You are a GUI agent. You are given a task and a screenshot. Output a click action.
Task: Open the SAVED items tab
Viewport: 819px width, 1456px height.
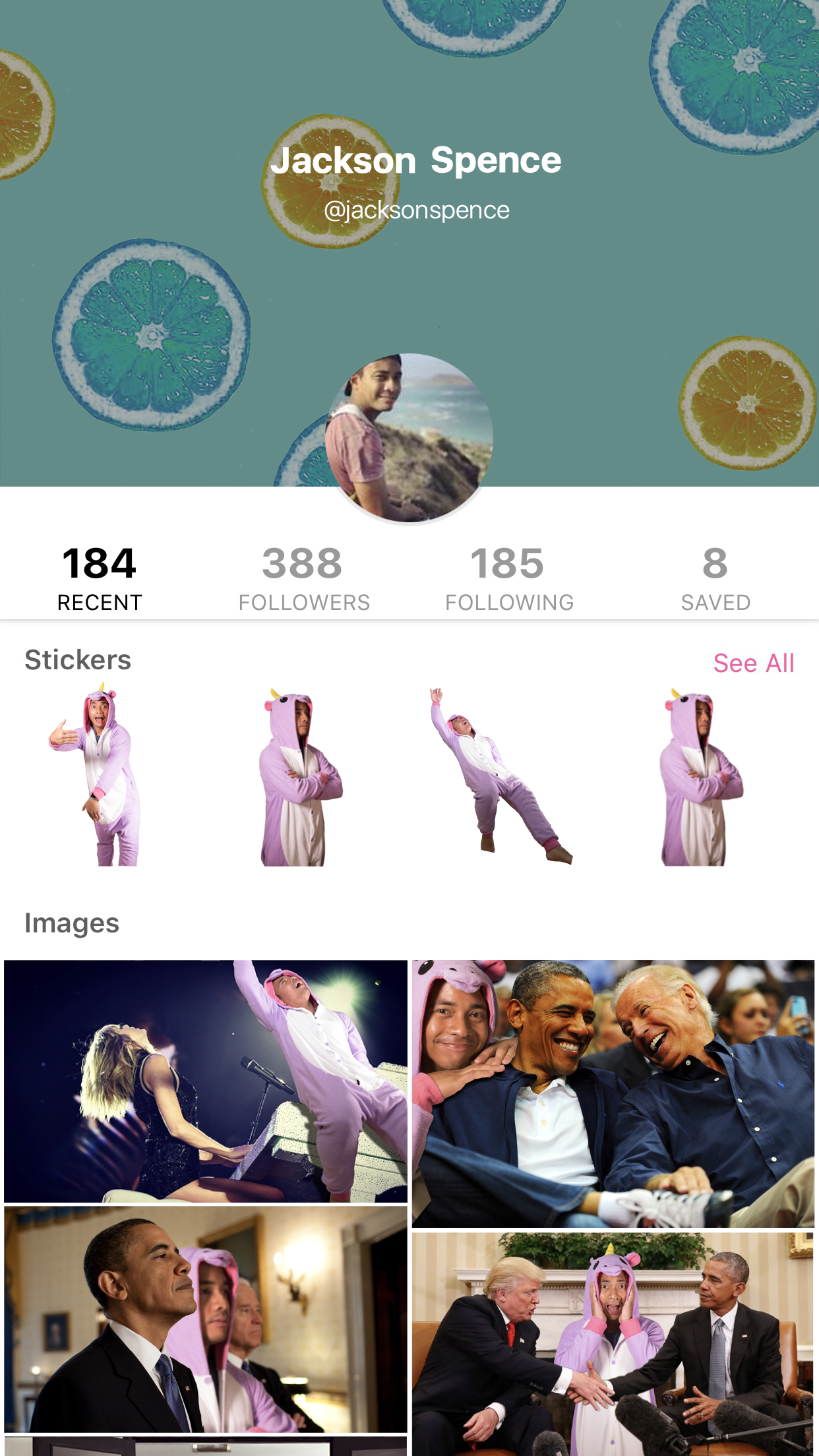click(x=716, y=577)
